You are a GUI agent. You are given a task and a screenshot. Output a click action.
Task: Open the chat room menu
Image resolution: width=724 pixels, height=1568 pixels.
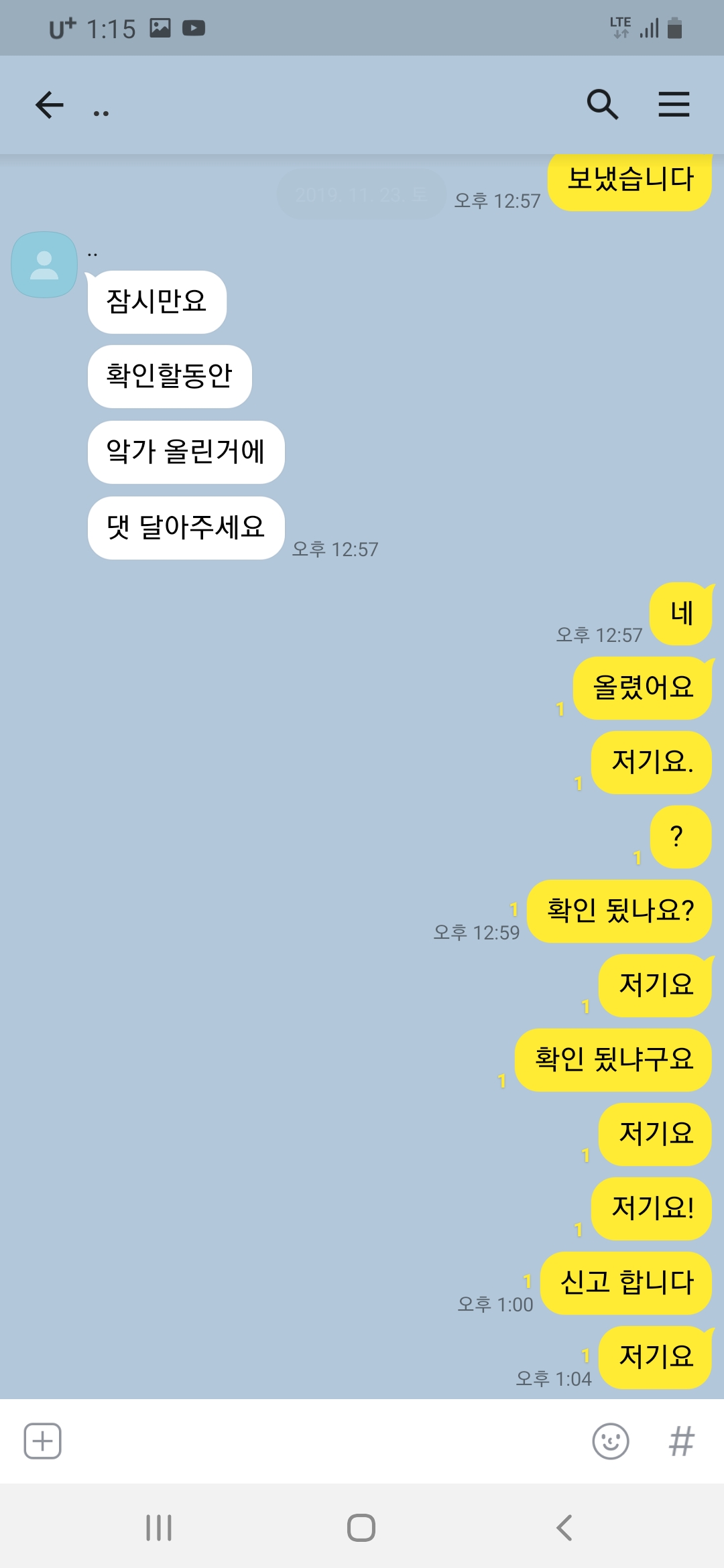[x=674, y=105]
